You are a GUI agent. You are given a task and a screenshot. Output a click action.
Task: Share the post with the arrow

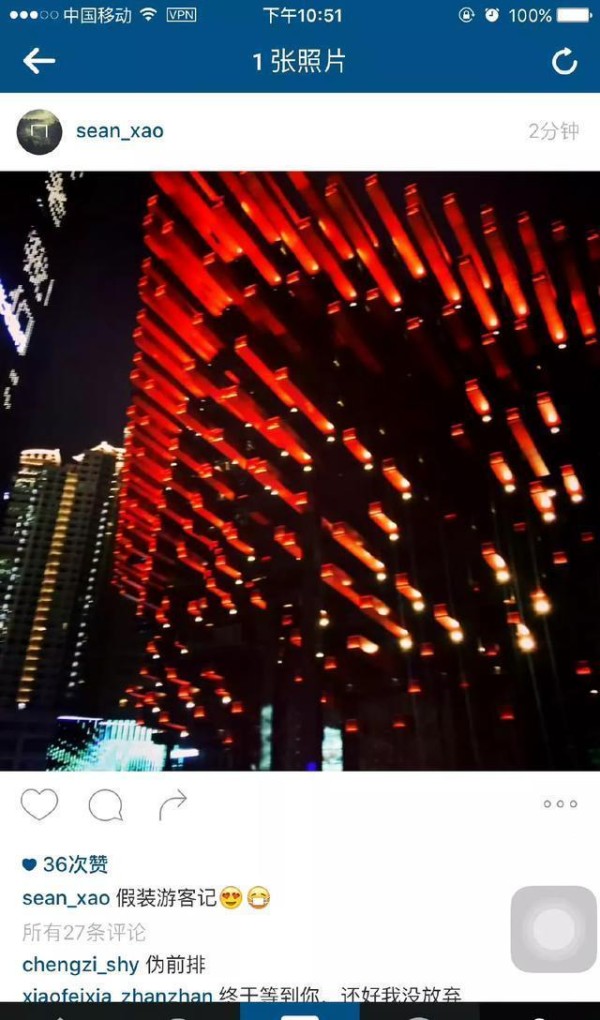click(x=173, y=803)
